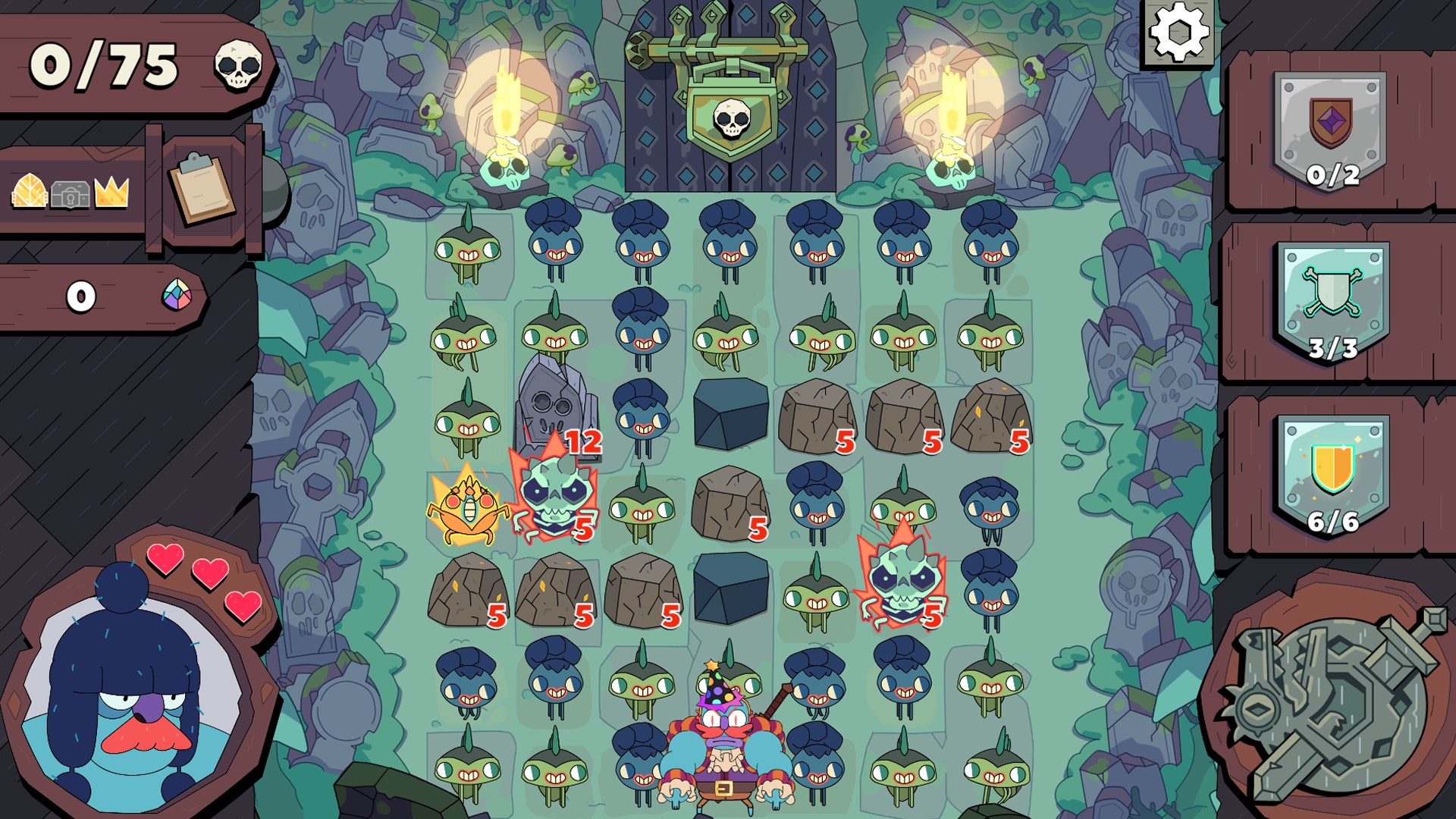Tap the skull tombstone marked 12
The image size is (1456, 819).
coord(554,406)
